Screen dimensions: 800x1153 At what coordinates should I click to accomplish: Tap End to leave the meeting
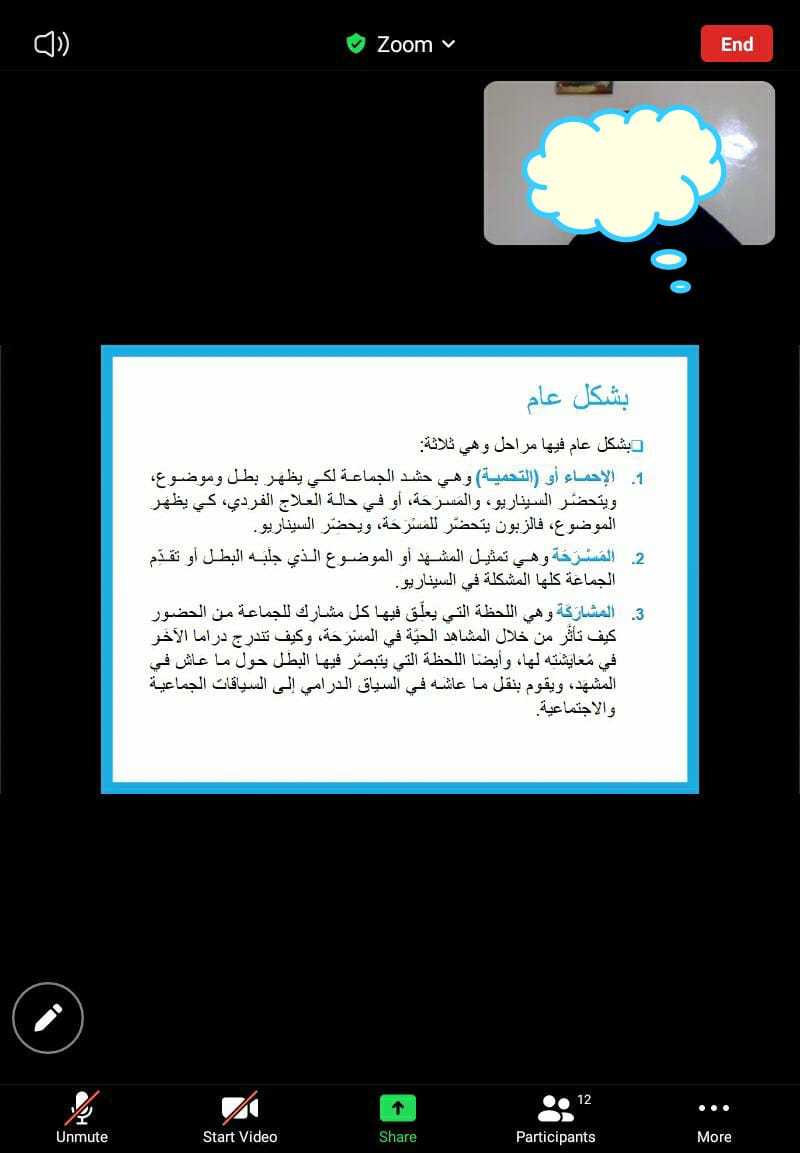point(736,44)
